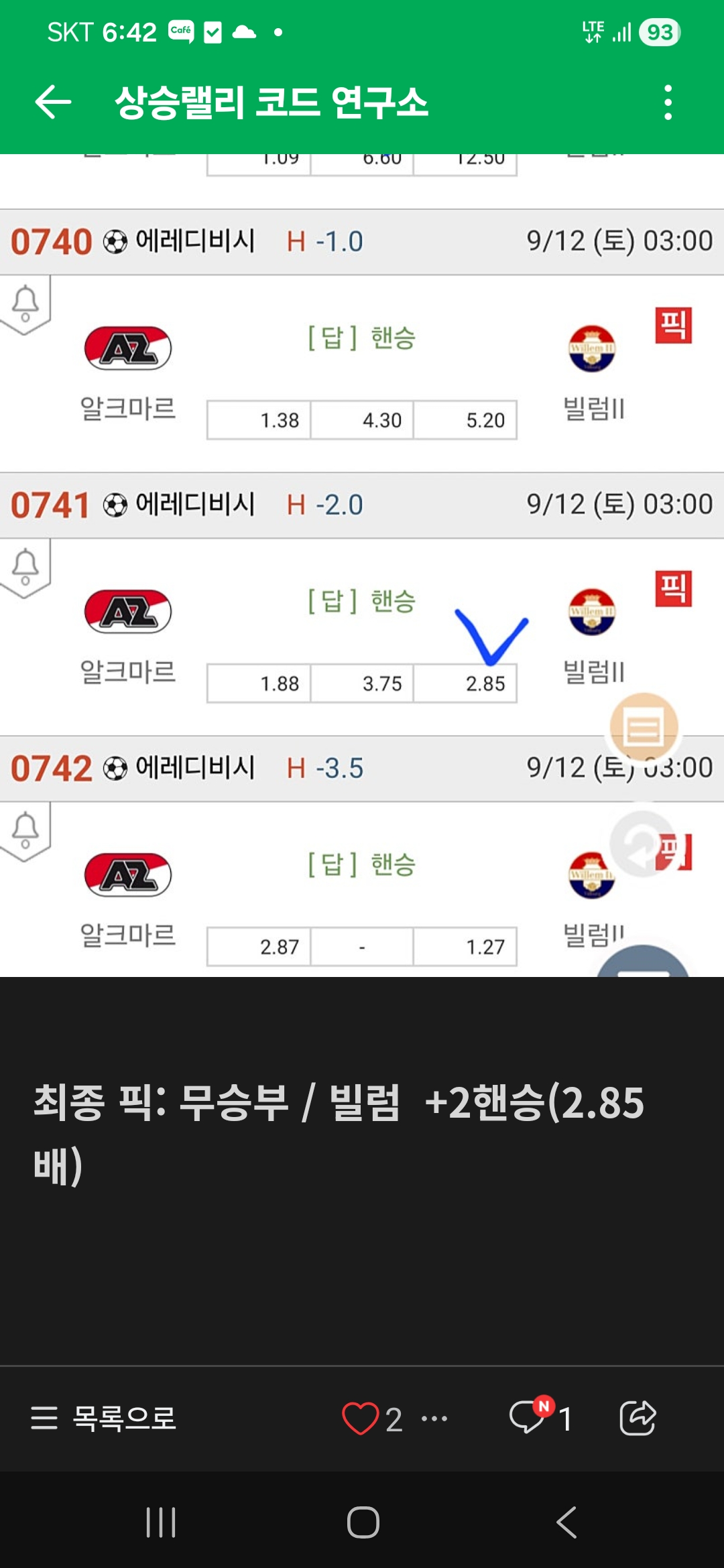Tap the system home button
Viewport: 724px width, 1568px height.
[x=363, y=1522]
